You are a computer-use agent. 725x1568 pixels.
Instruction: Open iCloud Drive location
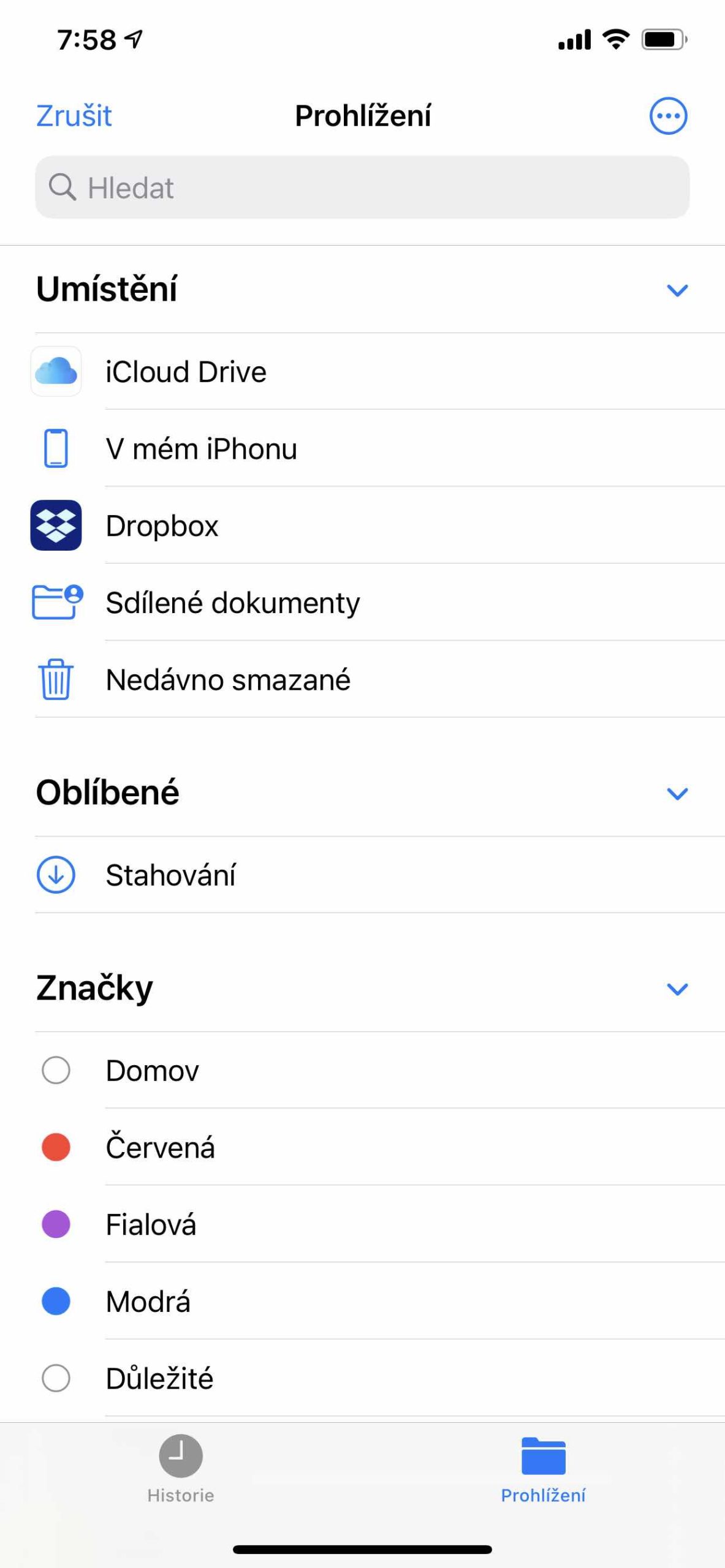click(184, 371)
